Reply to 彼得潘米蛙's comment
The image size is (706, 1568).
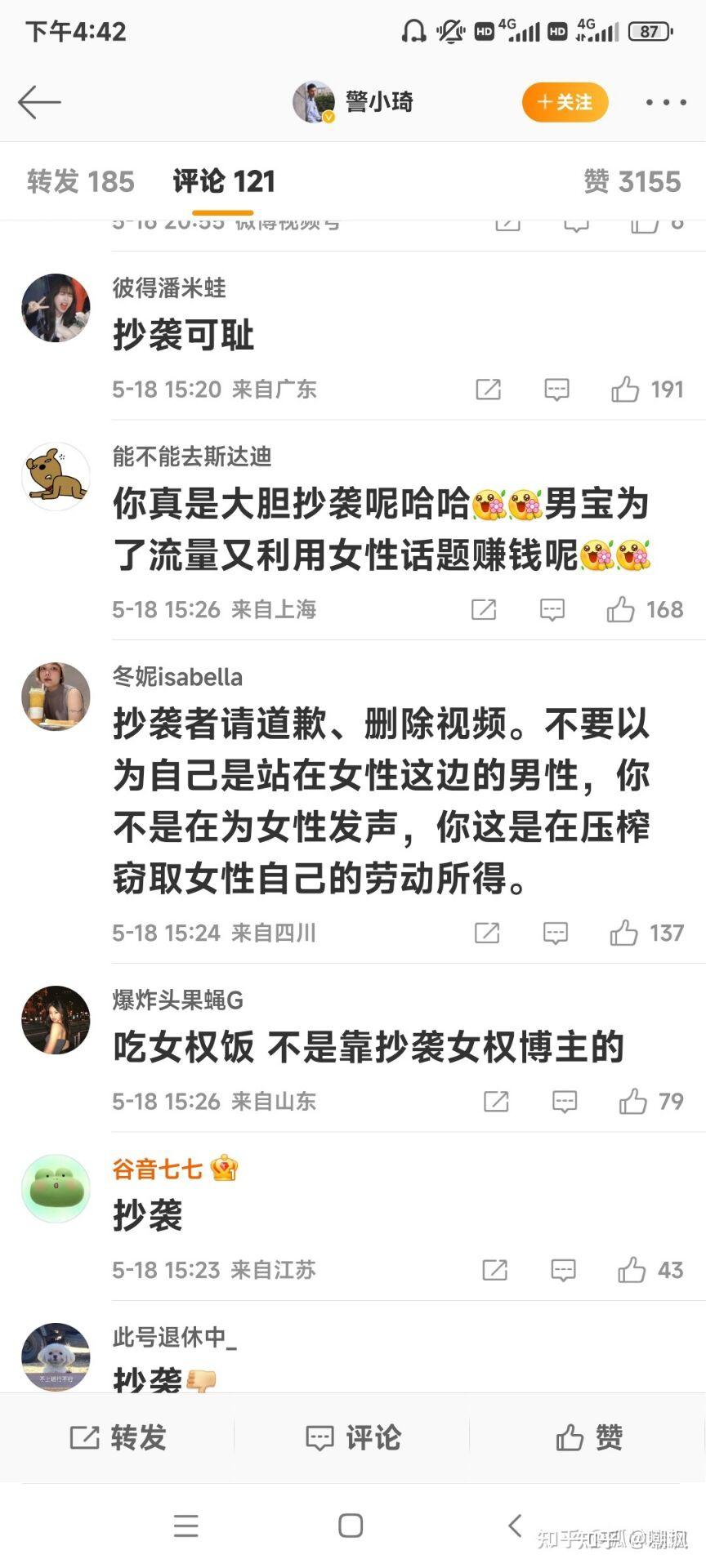[556, 390]
